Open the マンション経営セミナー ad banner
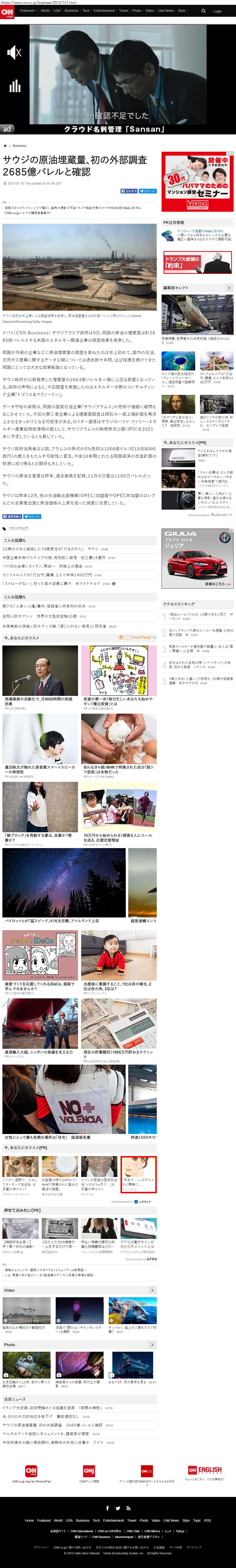Image resolution: width=236 pixels, height=1568 pixels. point(197,181)
